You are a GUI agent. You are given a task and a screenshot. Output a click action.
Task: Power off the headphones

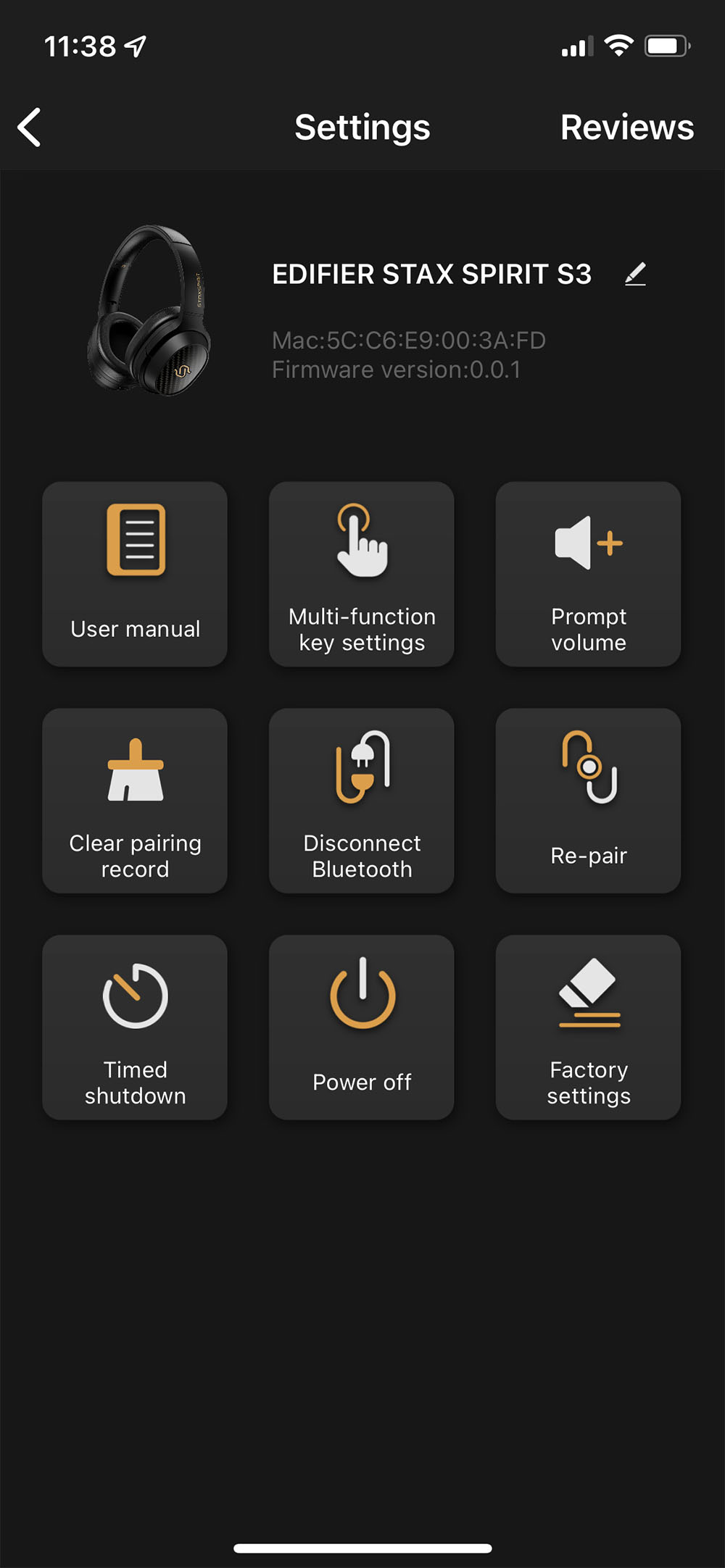[x=362, y=1027]
